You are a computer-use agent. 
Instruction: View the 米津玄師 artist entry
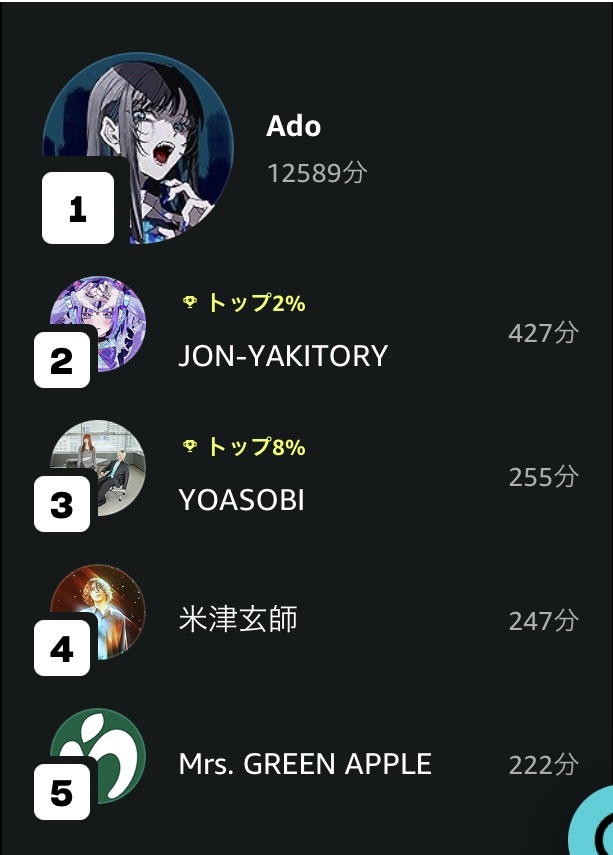pyautogui.click(x=238, y=620)
